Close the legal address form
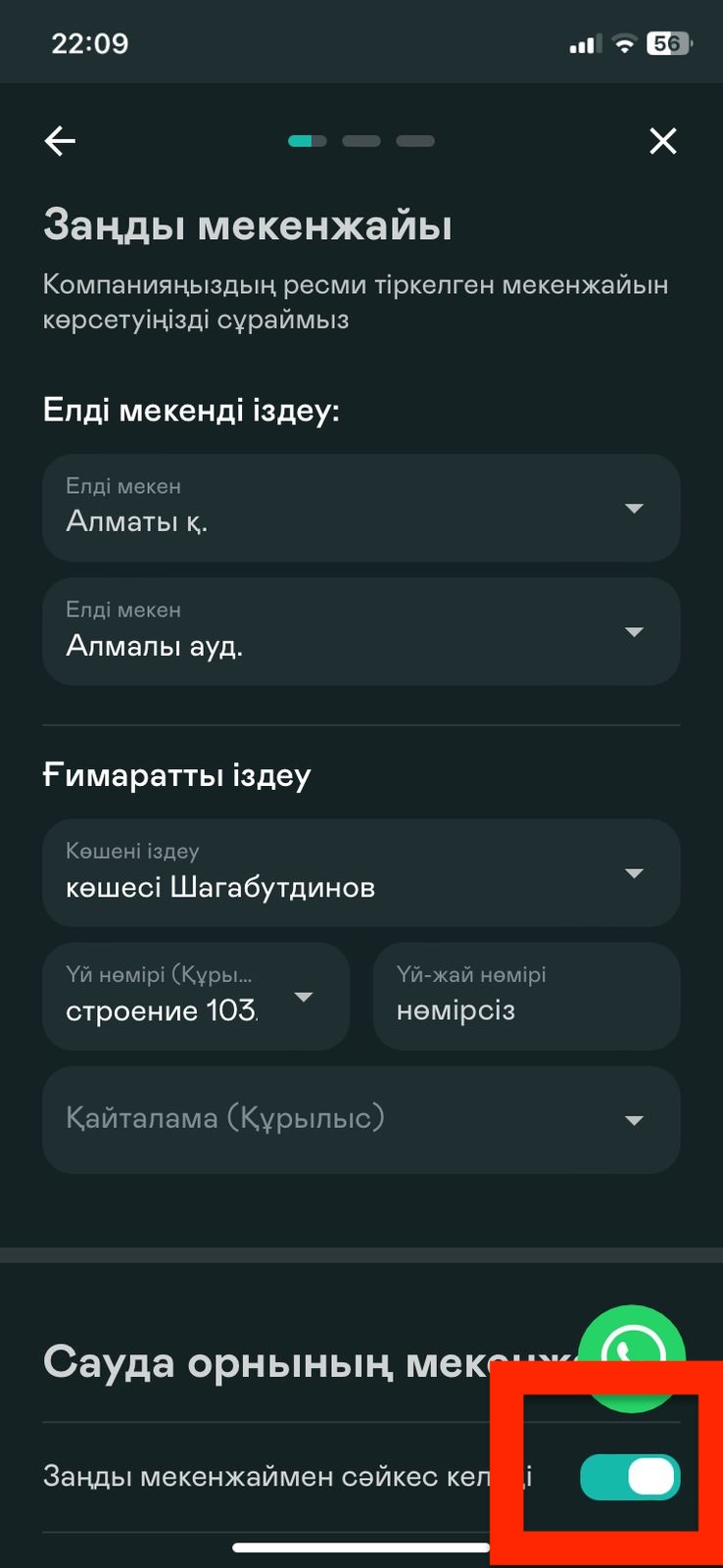This screenshot has height=1568, width=723. point(663,141)
